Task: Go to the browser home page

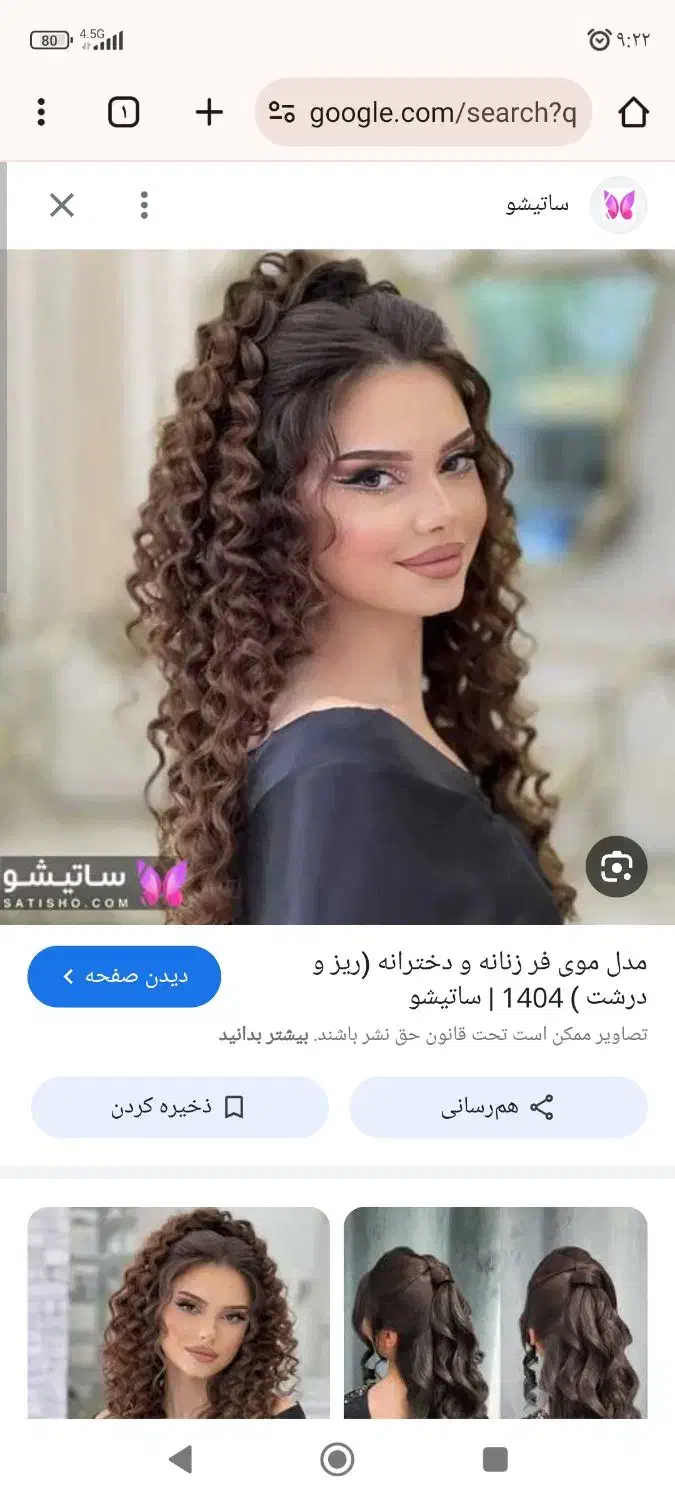Action: tap(633, 112)
